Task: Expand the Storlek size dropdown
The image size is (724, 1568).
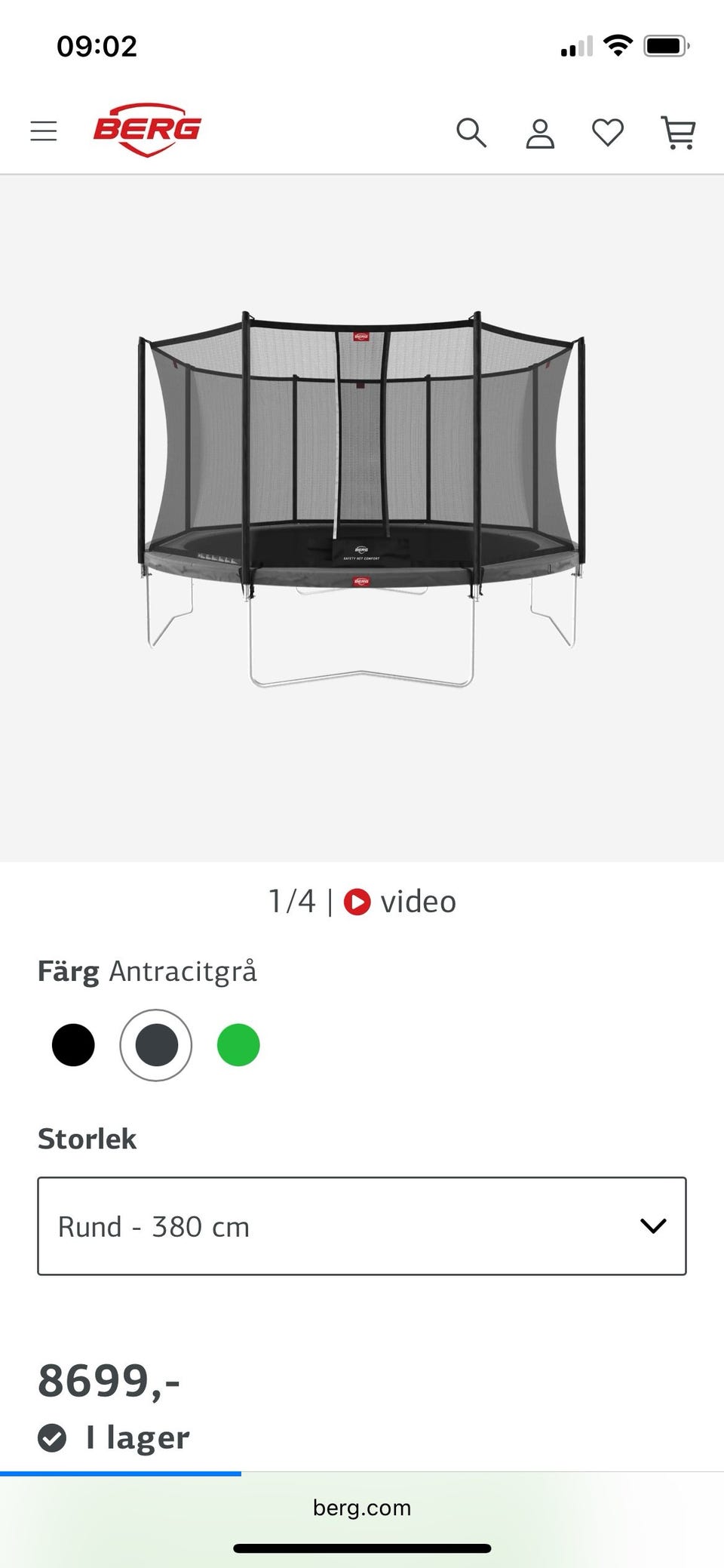Action: 362,1226
